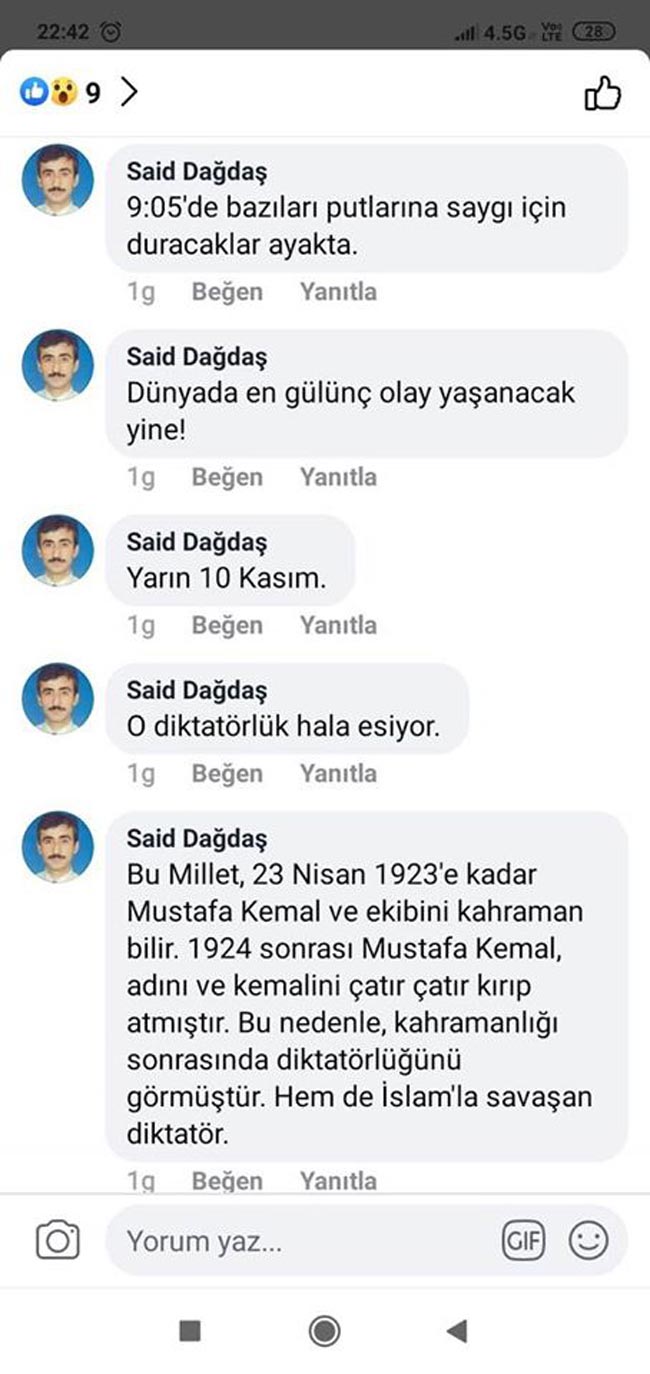Focus the "Yorum yaz..." comment field
650x1374 pixels.
[x=300, y=1241]
